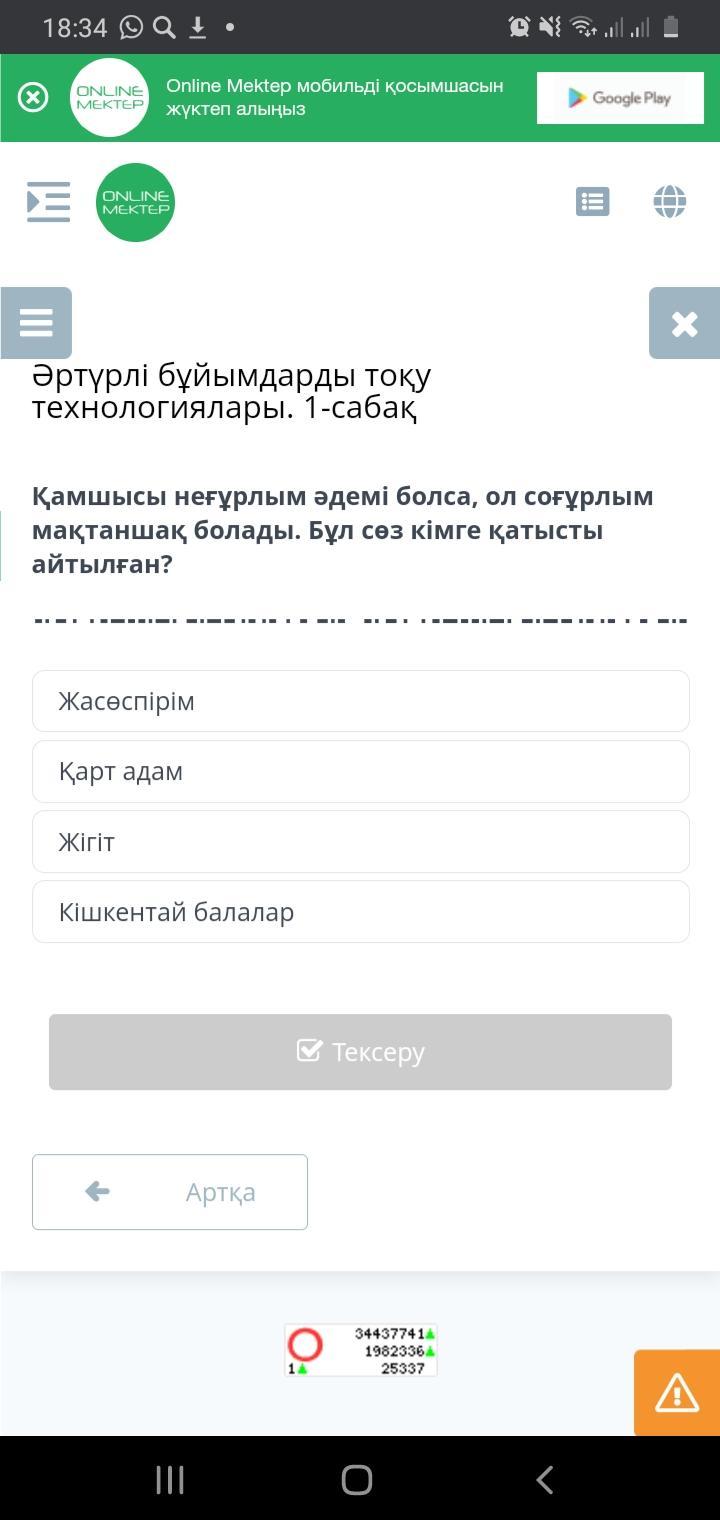720x1520 pixels.
Task: Tap the Тексеру check button
Action: pos(360,1052)
